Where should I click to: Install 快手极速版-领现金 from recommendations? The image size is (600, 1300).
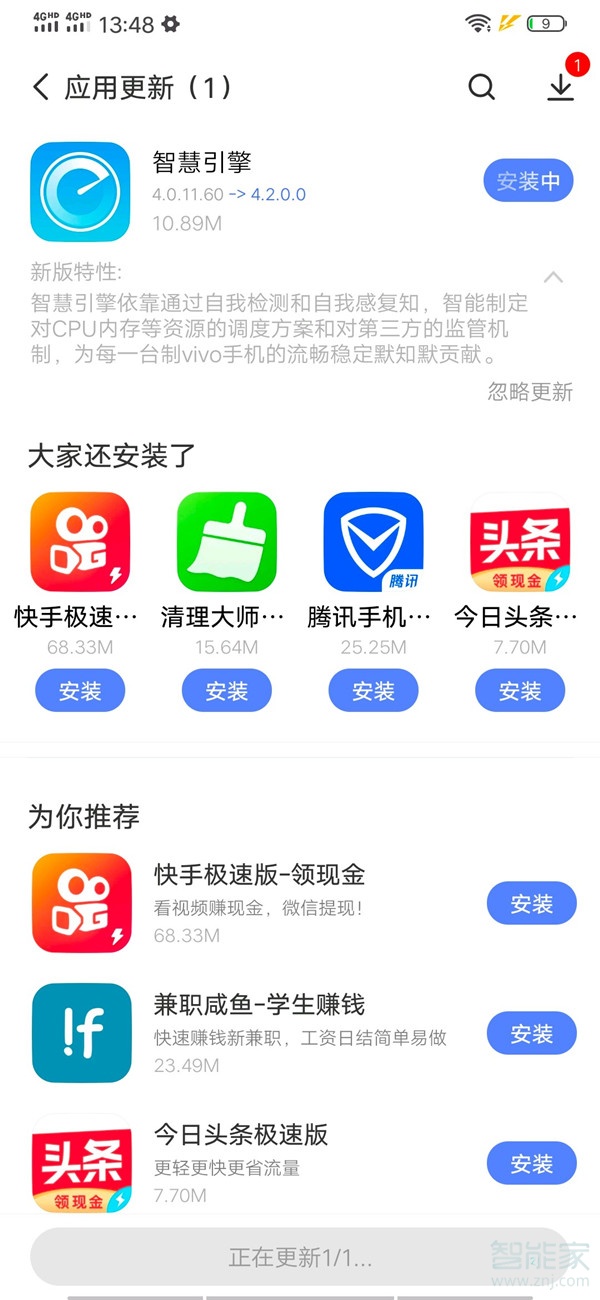[x=532, y=904]
